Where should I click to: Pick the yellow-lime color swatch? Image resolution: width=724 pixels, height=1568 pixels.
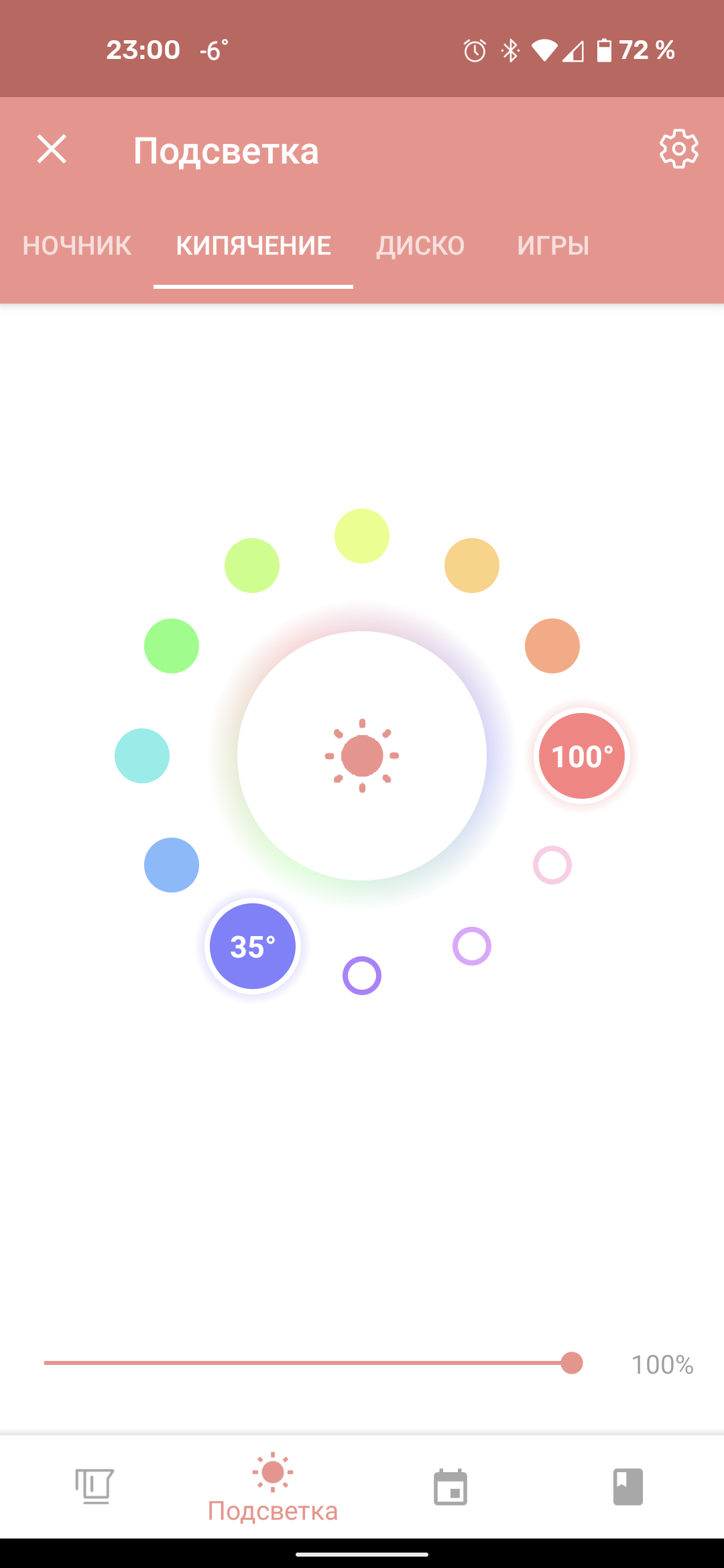[x=362, y=536]
